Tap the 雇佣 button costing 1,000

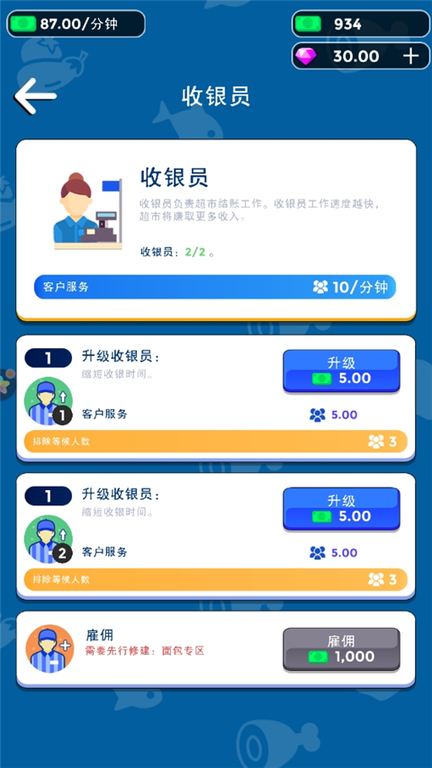point(341,649)
